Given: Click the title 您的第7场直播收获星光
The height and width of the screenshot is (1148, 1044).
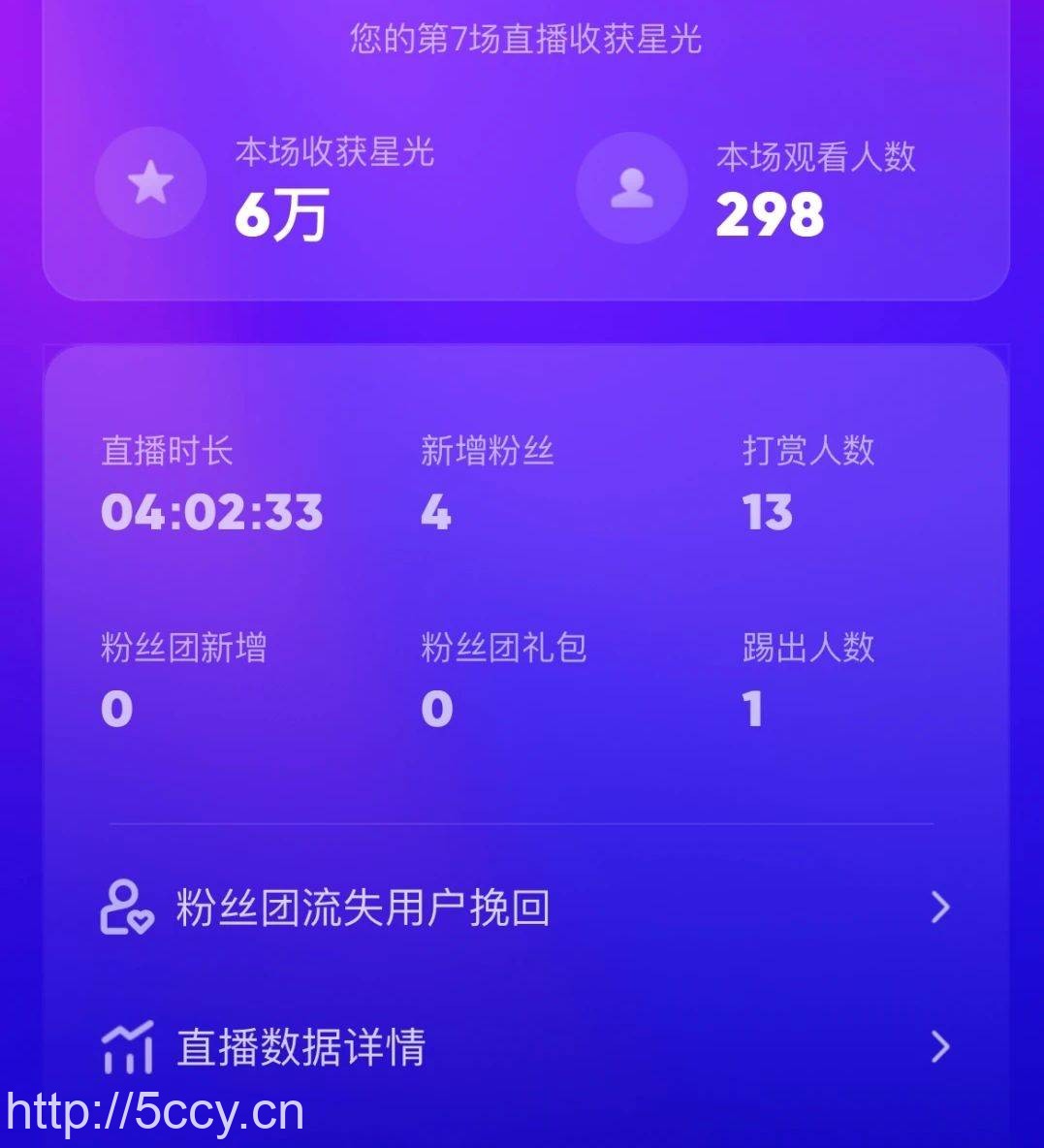Looking at the screenshot, I should tap(523, 41).
